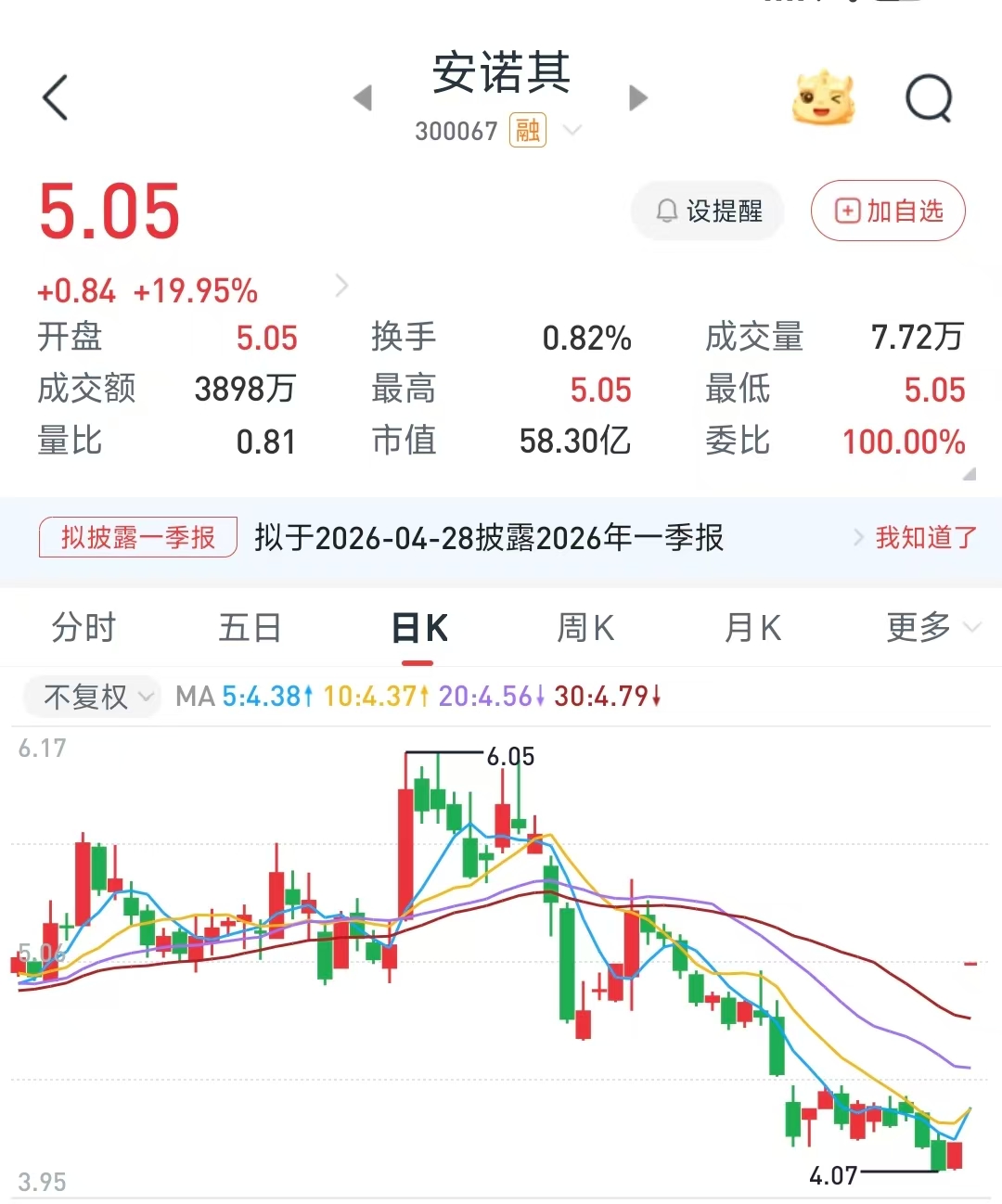
Task: Open the winking mascot assistant icon
Action: tap(823, 97)
